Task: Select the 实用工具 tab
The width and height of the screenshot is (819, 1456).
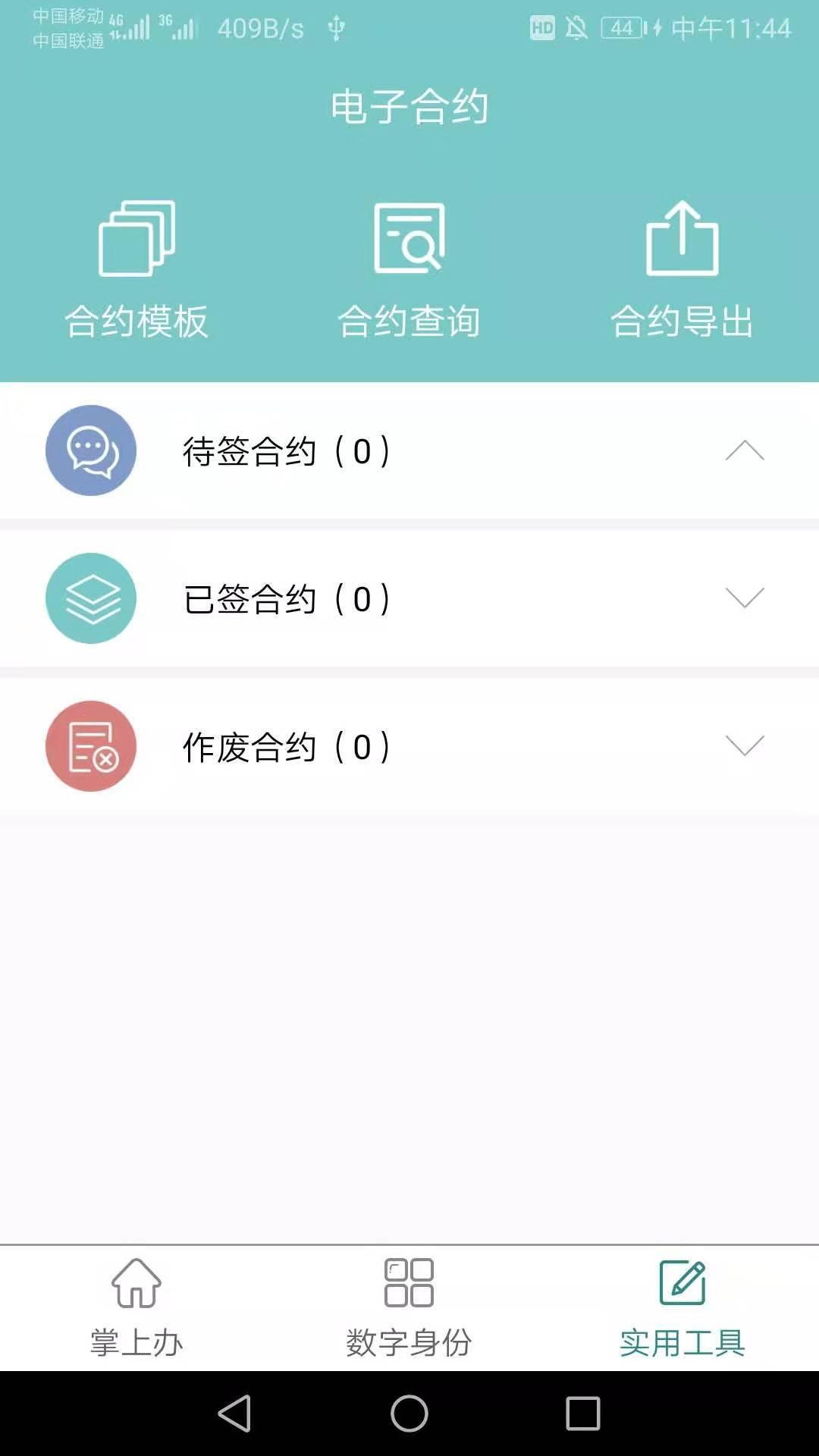Action: (682, 1308)
